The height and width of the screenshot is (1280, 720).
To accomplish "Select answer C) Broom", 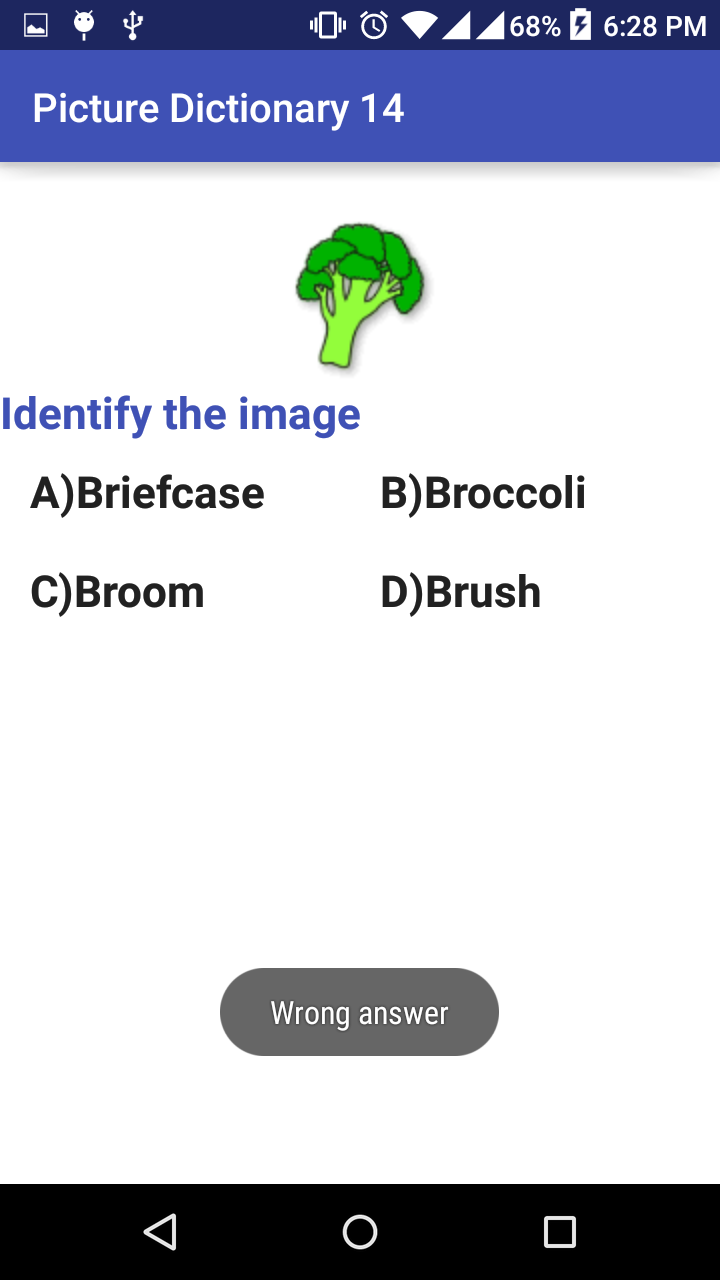I will pyautogui.click(x=116, y=591).
